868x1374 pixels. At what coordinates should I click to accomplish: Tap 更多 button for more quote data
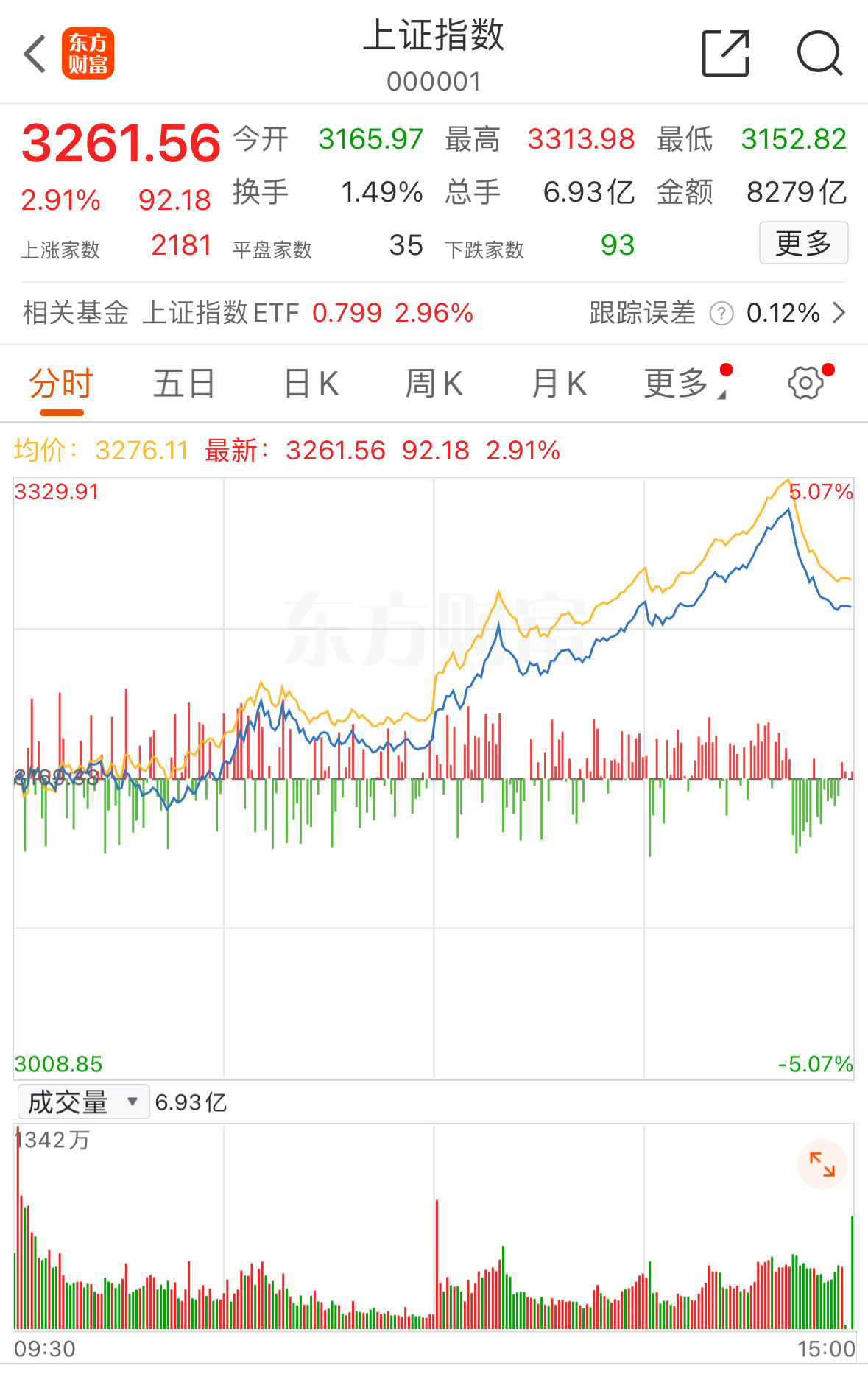(x=803, y=243)
